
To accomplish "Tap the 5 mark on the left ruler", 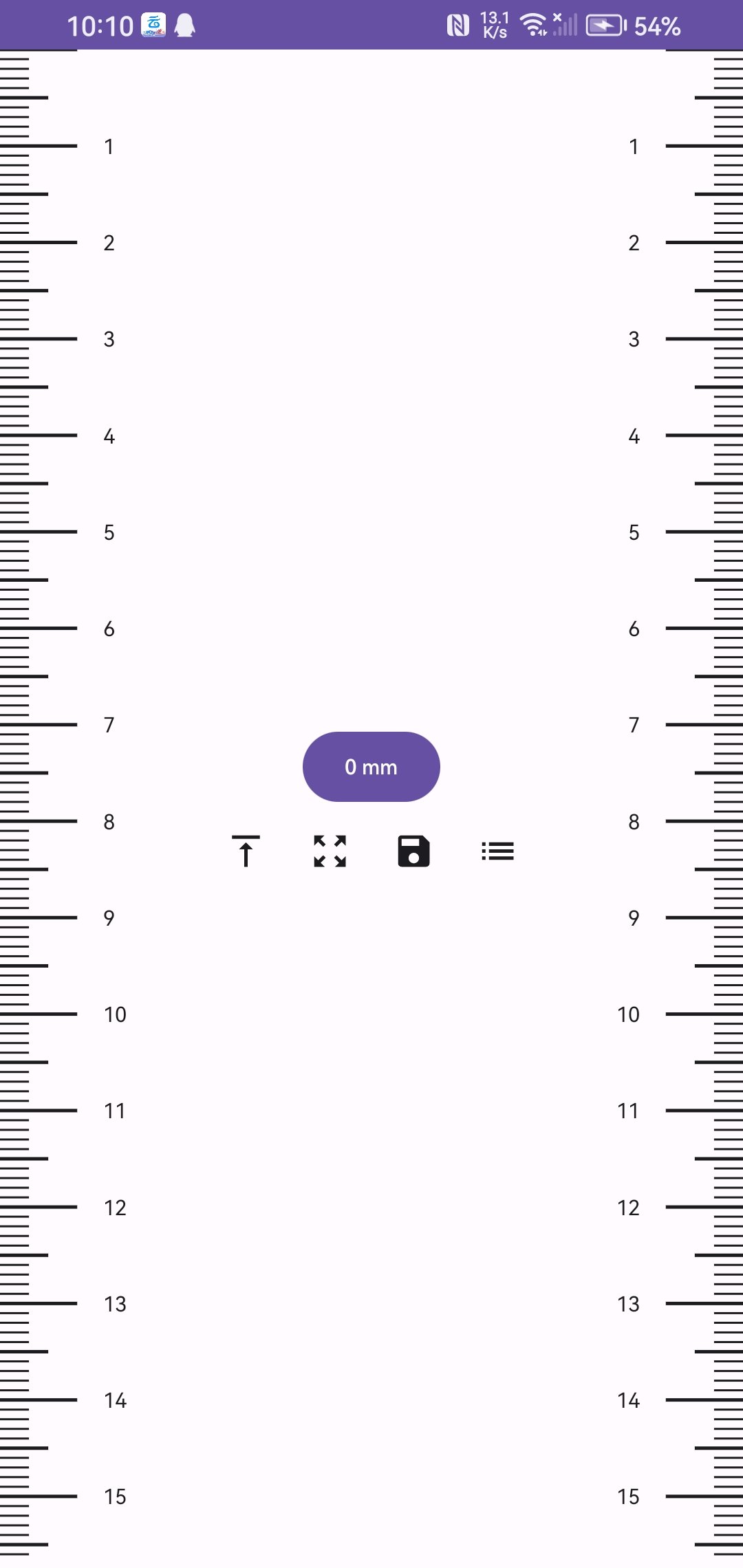I will (108, 532).
